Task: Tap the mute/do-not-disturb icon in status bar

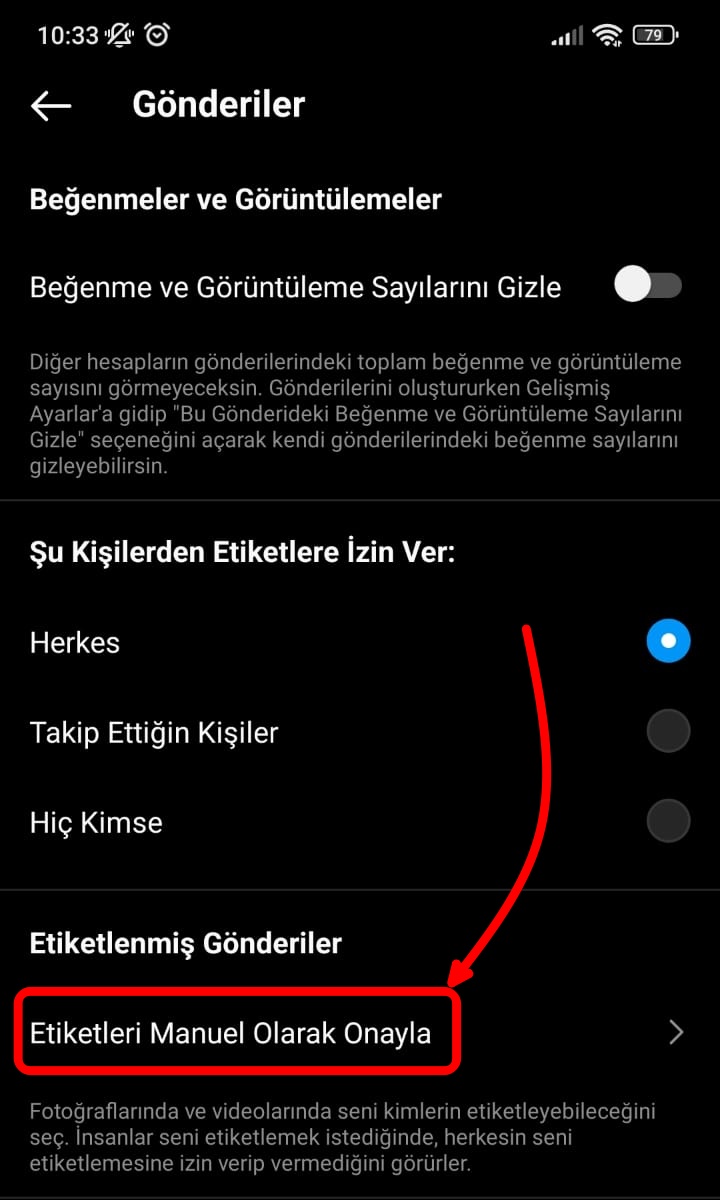Action: [x=118, y=33]
